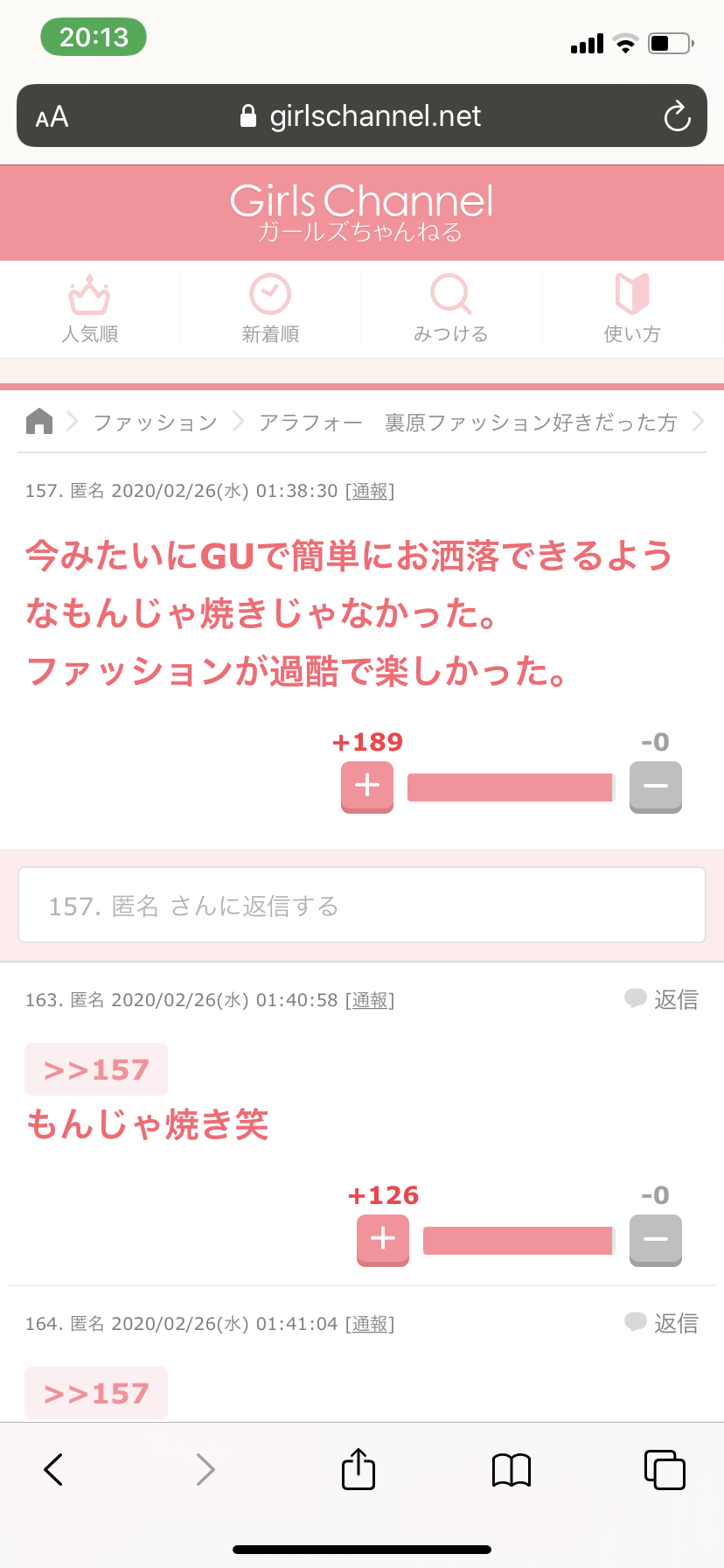
Task: Open the みつける search tab
Action: pos(451,308)
